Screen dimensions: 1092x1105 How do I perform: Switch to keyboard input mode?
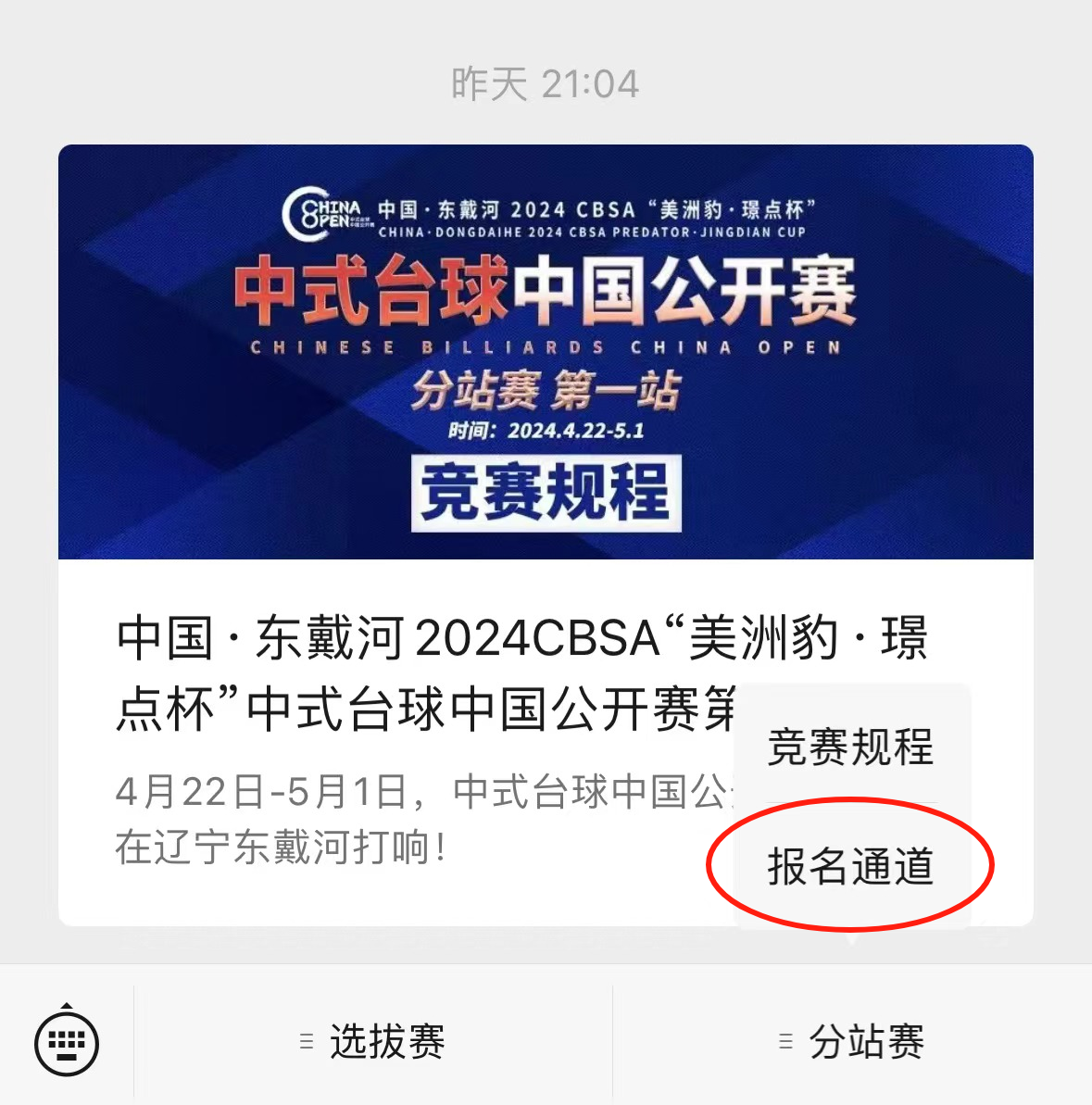click(67, 1042)
